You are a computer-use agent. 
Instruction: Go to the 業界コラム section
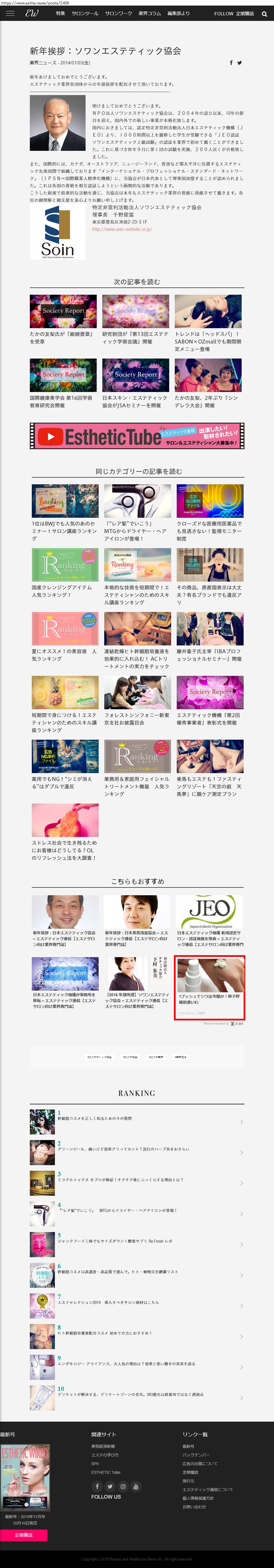click(149, 13)
